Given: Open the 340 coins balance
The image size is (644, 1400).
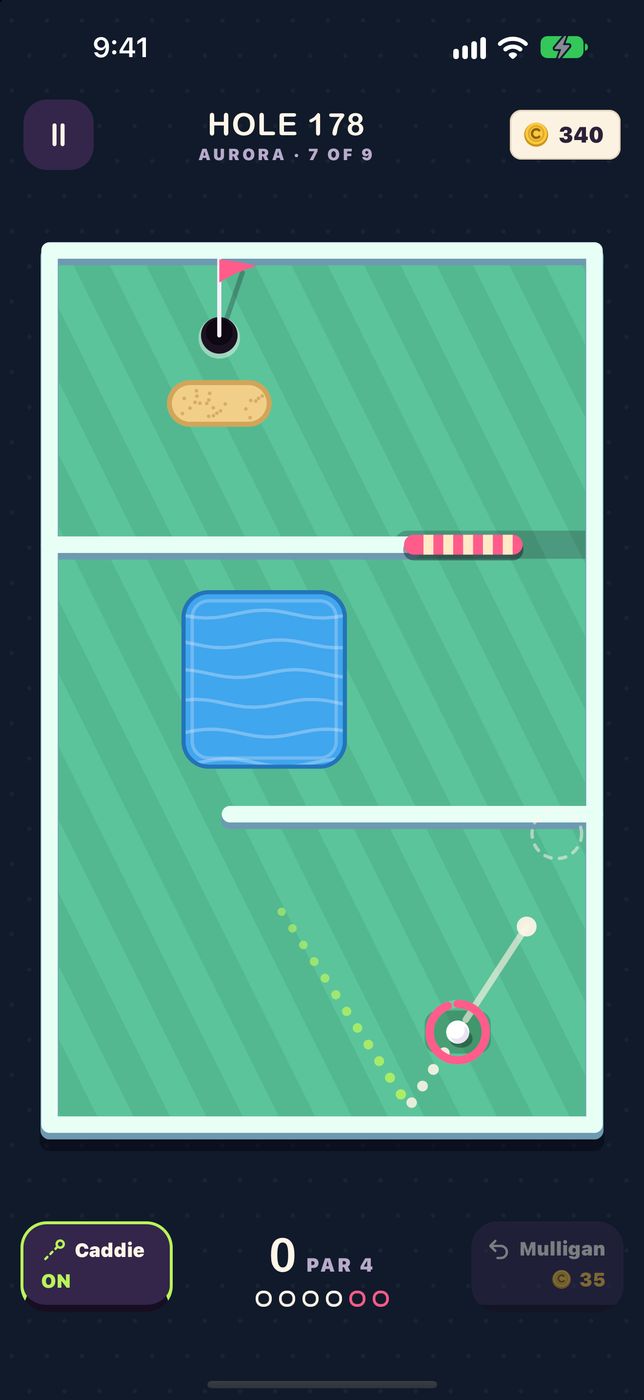Looking at the screenshot, I should [x=565, y=135].
